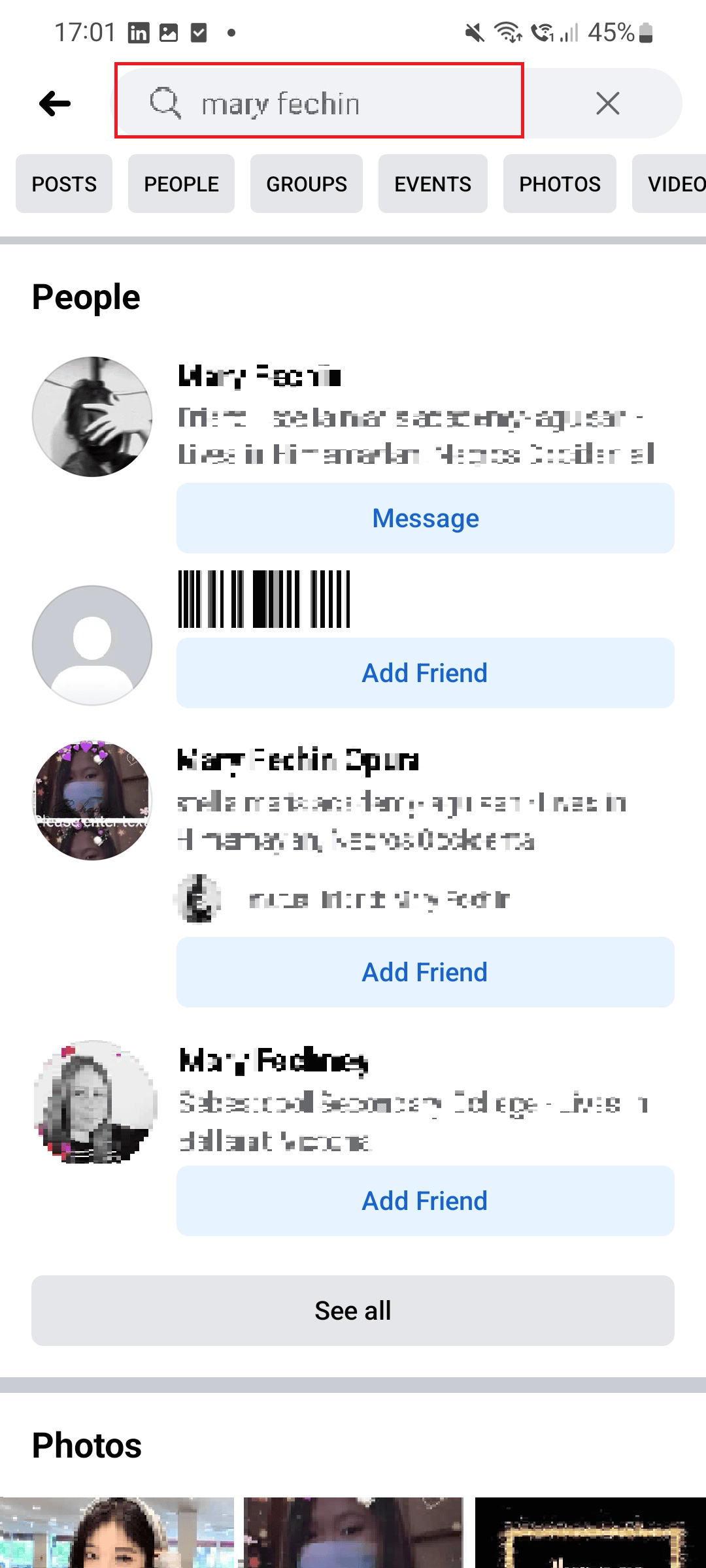Image resolution: width=706 pixels, height=1568 pixels.
Task: Open the profile with masked face photo
Action: coord(92,800)
